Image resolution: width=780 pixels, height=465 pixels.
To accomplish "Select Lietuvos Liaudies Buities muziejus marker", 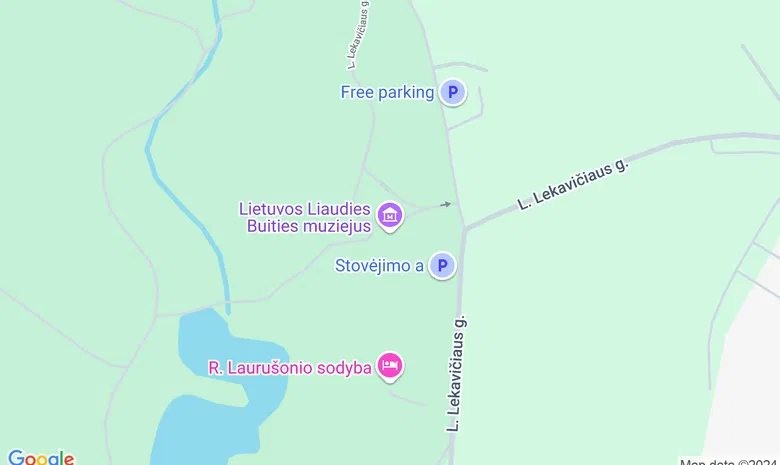I will 390,215.
